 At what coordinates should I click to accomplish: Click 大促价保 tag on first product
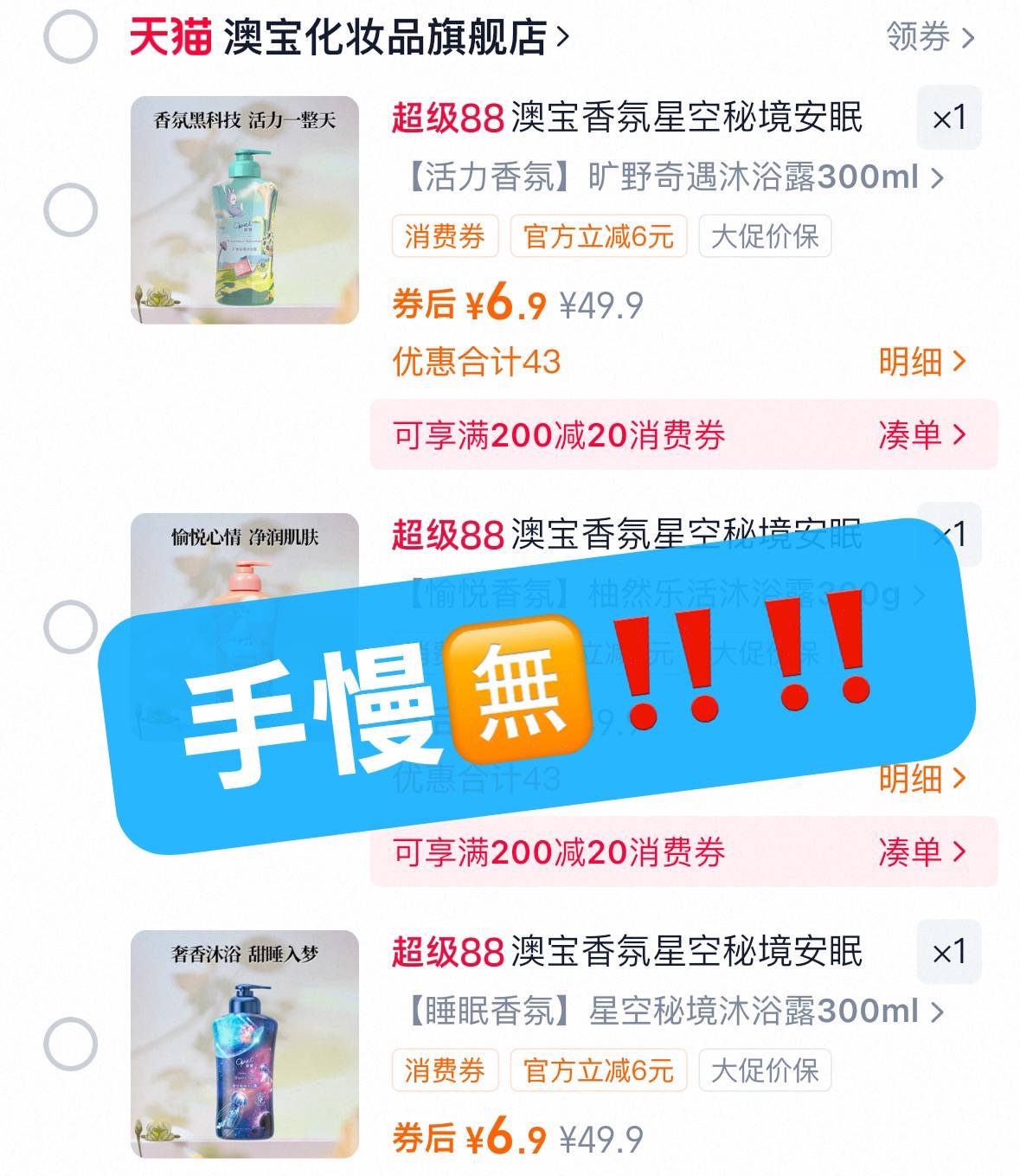(765, 235)
